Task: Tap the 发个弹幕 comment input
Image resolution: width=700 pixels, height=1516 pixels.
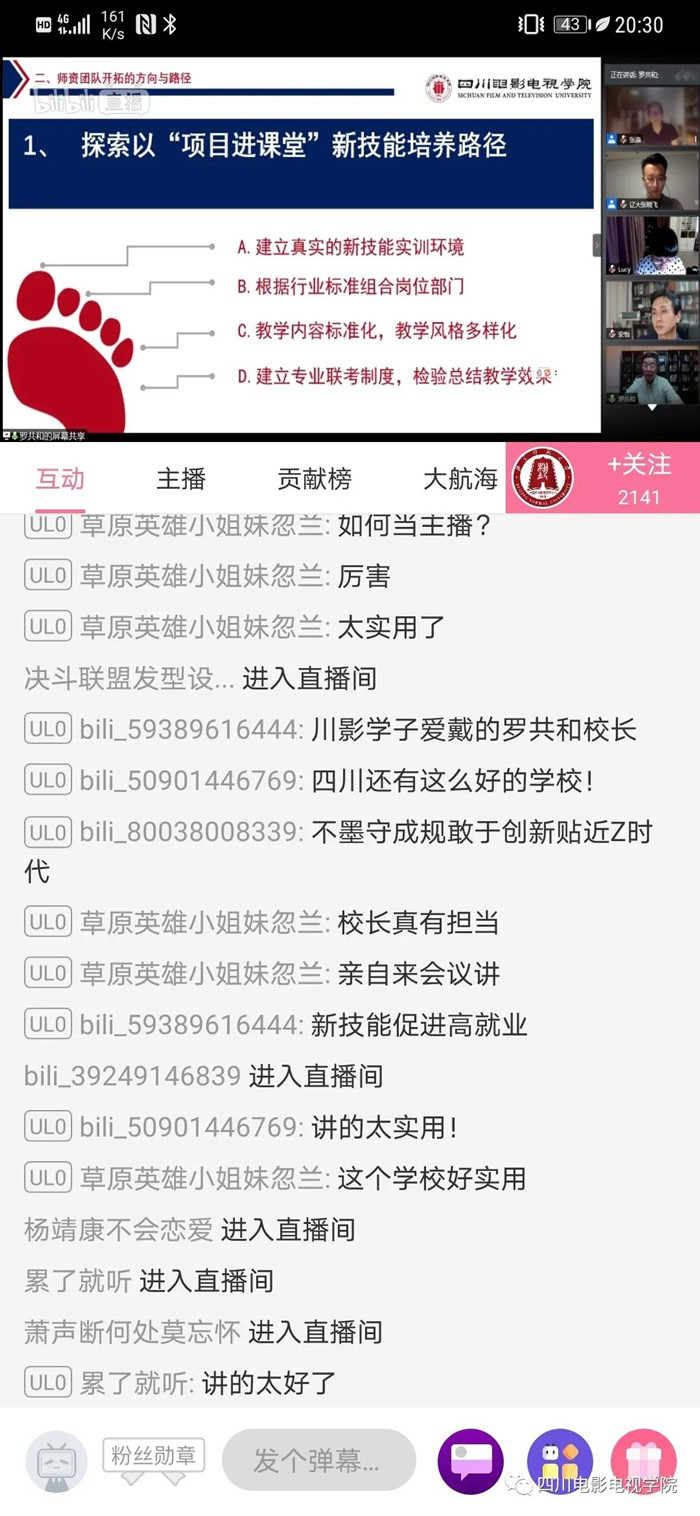Action: tap(318, 1461)
